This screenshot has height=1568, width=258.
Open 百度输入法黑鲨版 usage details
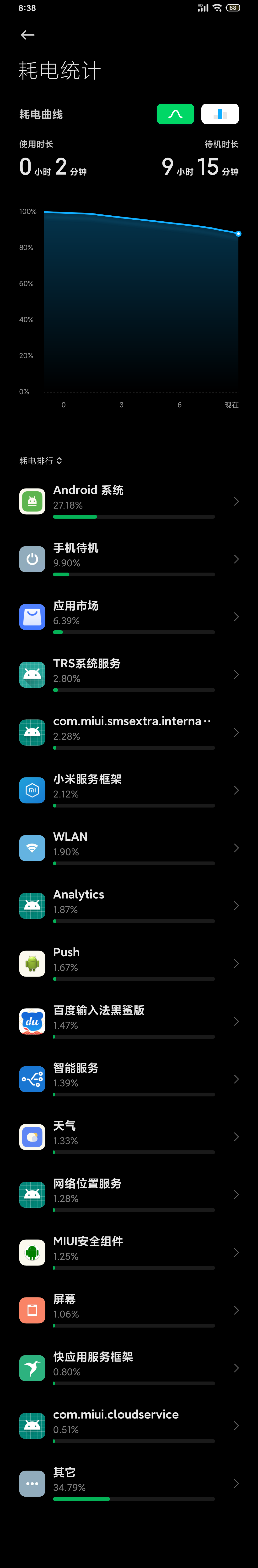tap(129, 1021)
